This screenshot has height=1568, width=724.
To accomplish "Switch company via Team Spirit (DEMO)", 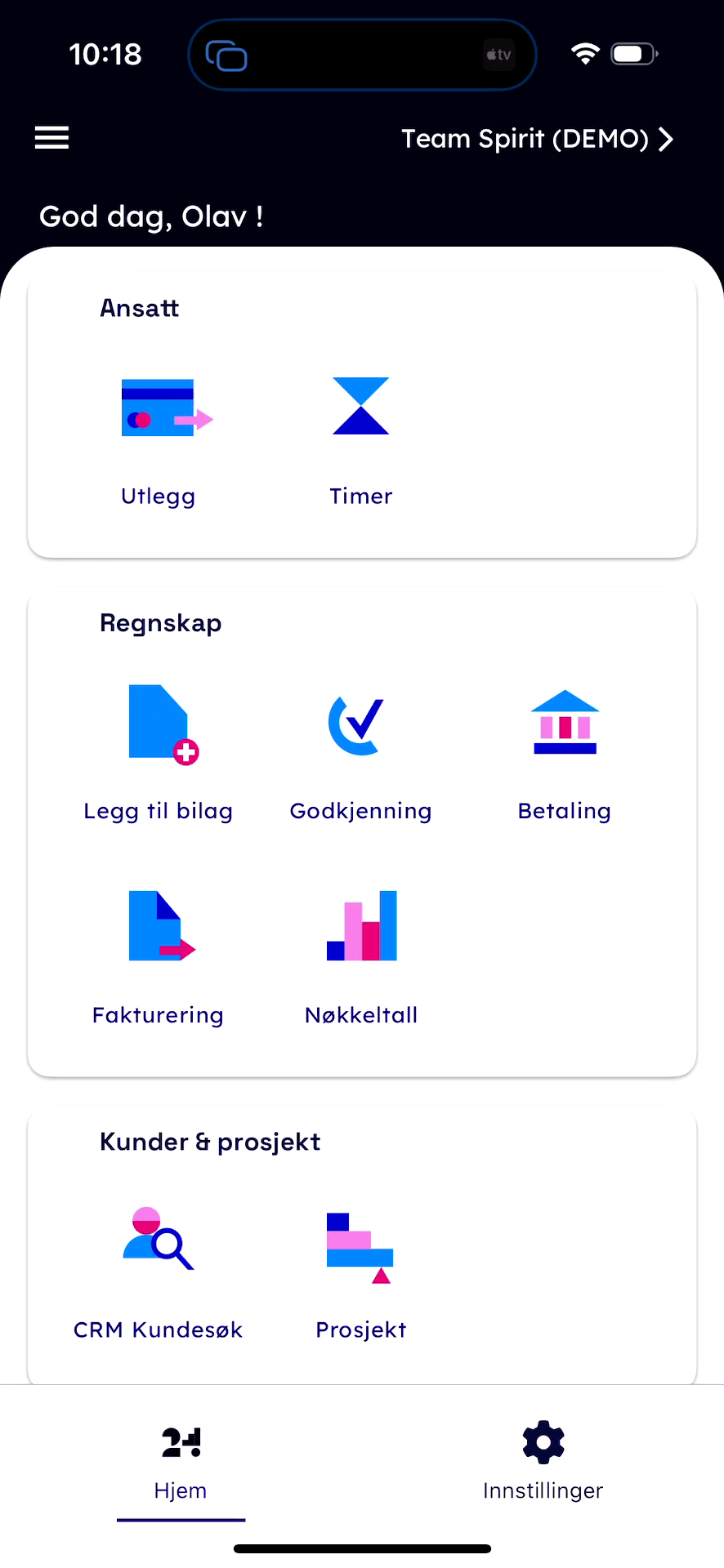I will click(x=537, y=139).
